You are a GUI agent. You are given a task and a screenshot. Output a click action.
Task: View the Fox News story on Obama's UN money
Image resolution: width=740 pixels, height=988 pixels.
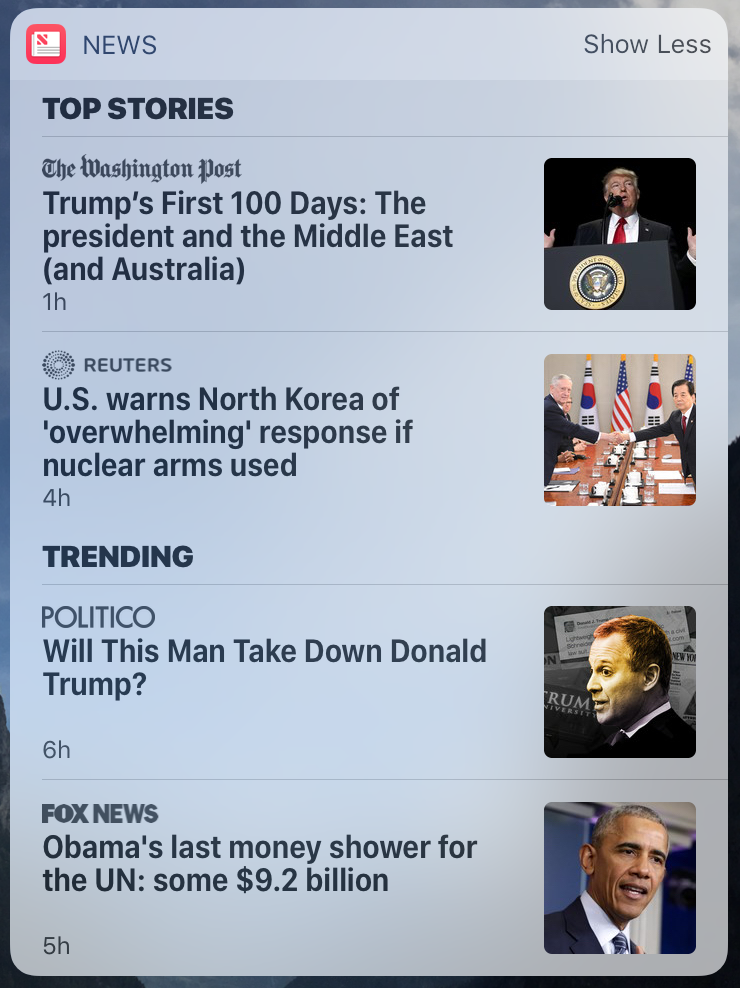click(260, 865)
